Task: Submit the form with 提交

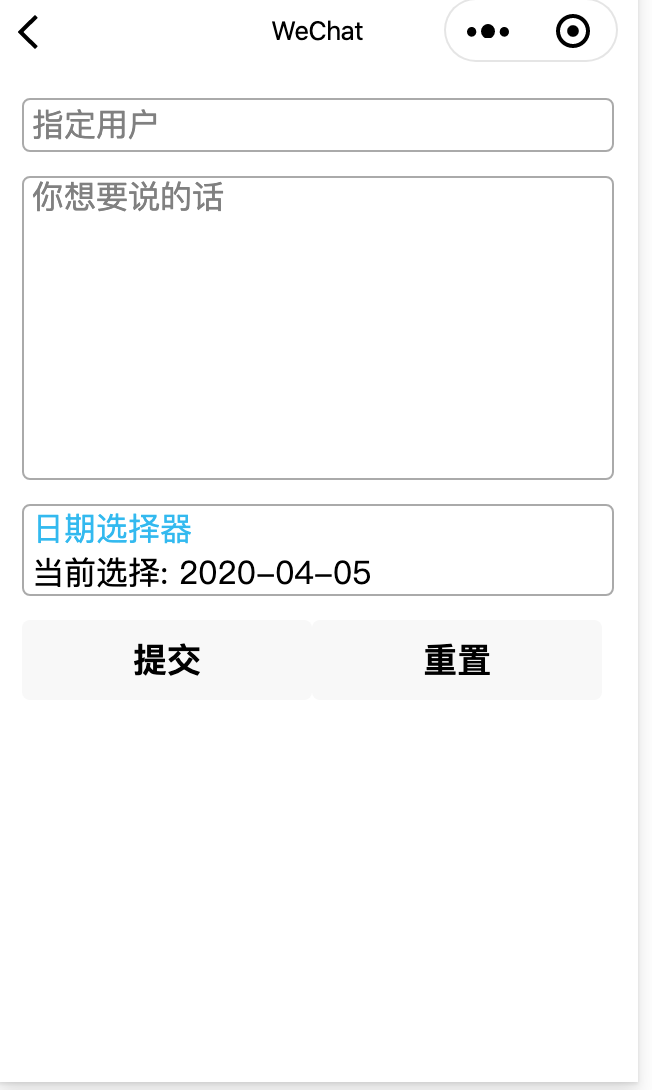Action: click(x=167, y=660)
